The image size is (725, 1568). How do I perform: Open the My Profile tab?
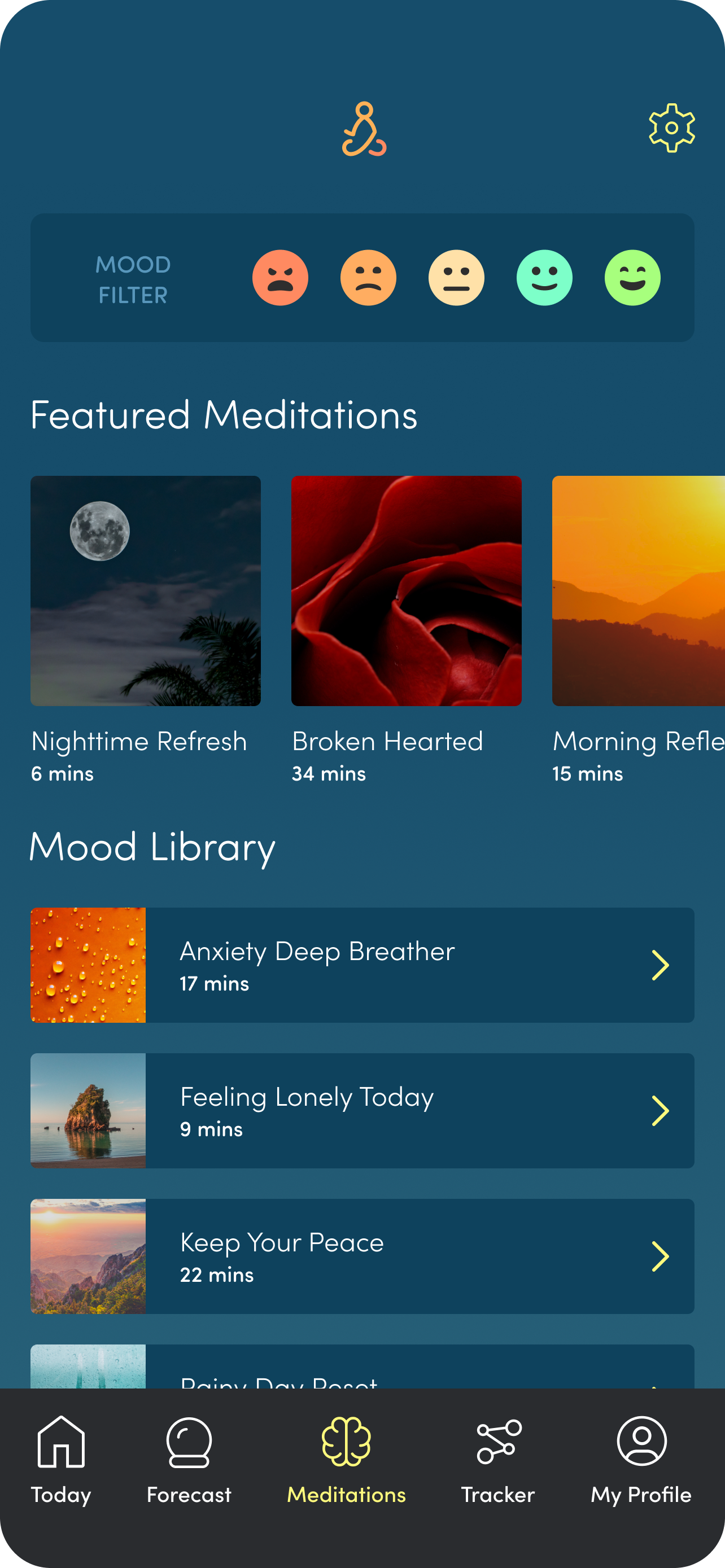tap(641, 1460)
